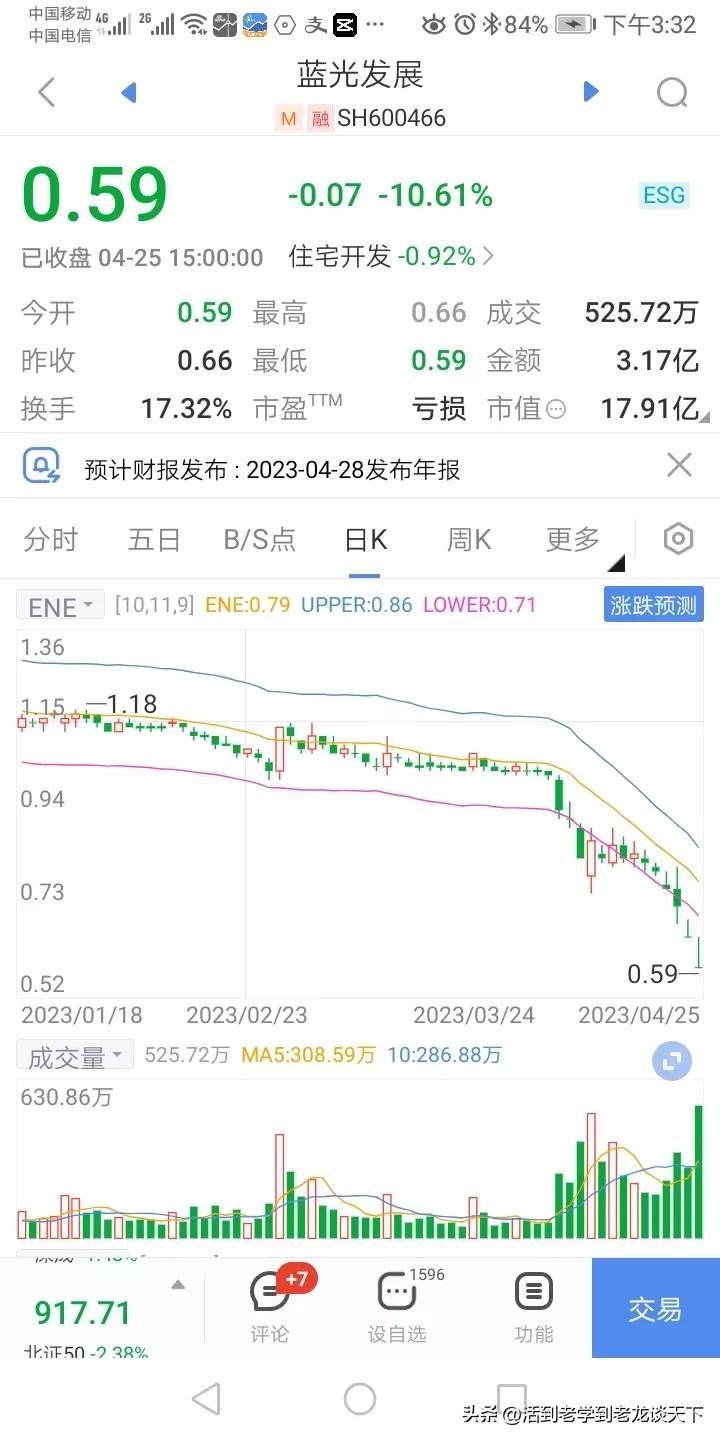Viewport: 720px width, 1440px height.
Task: Show the 市值 market cap info circle
Action: click(x=557, y=408)
